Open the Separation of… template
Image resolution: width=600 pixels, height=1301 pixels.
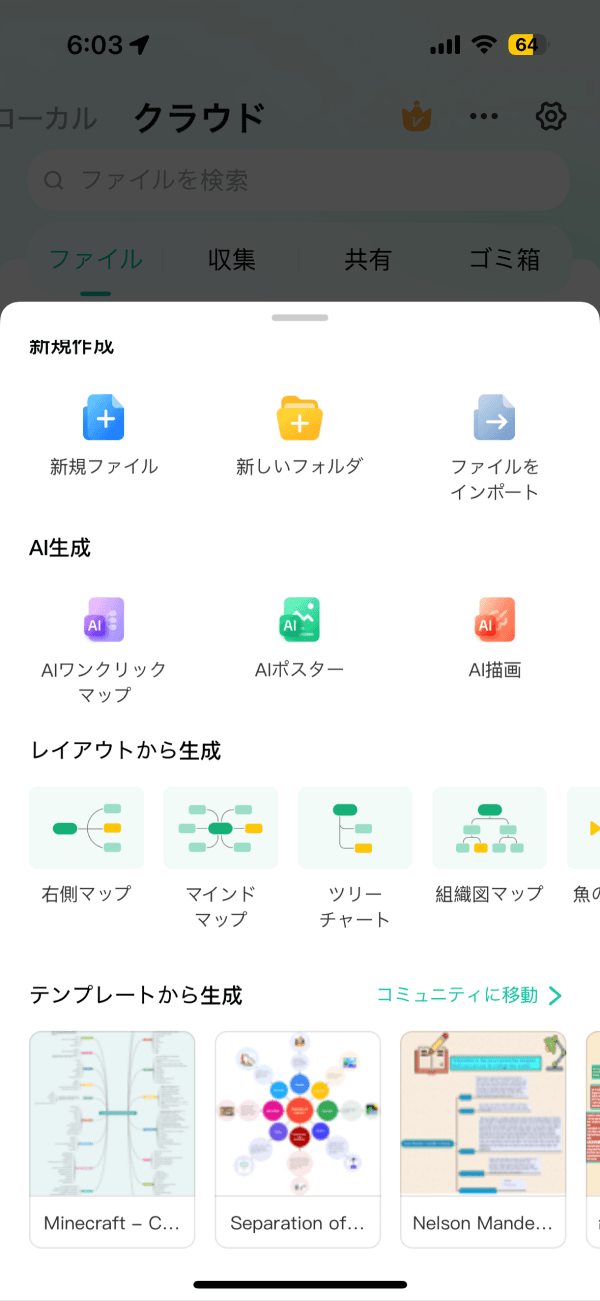[298, 1139]
